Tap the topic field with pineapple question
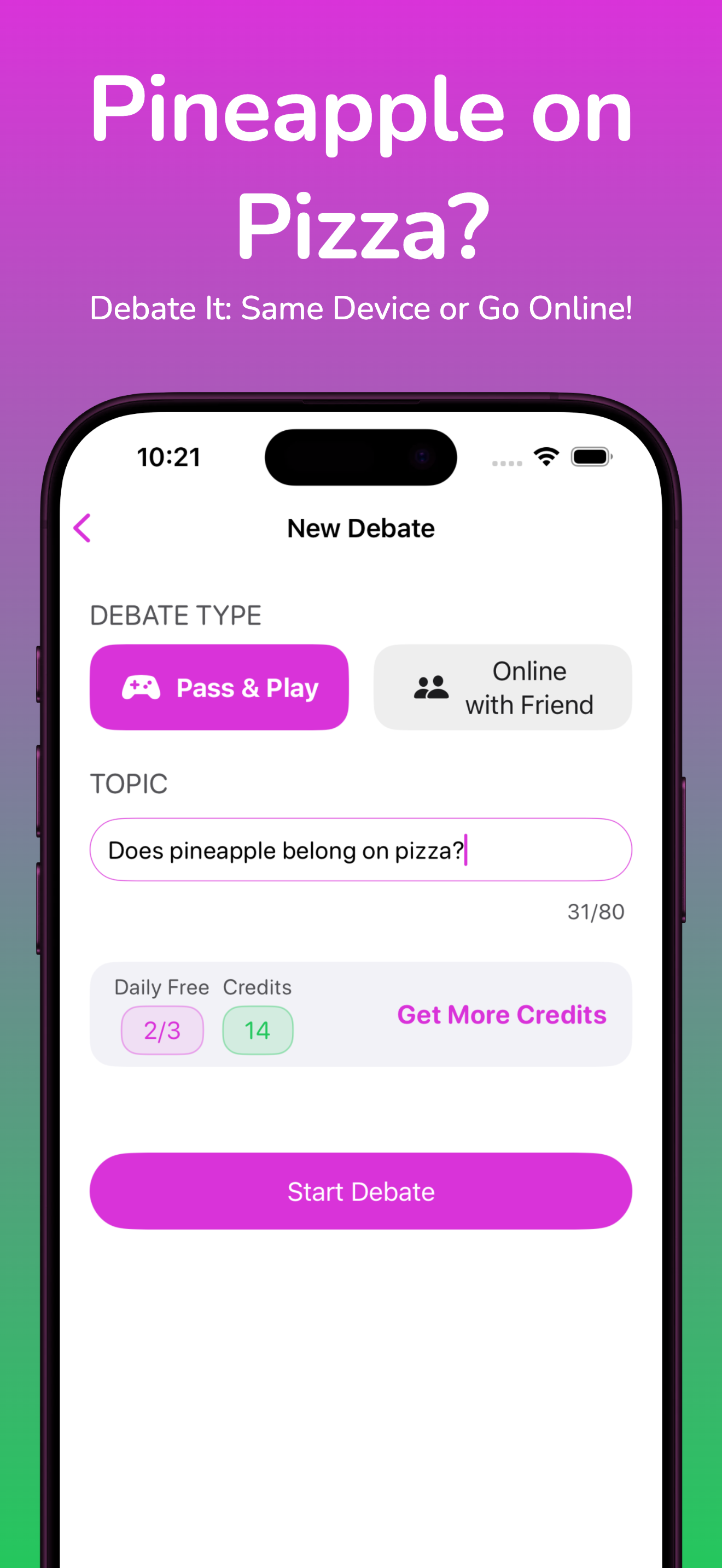The image size is (722, 1568). click(x=361, y=850)
